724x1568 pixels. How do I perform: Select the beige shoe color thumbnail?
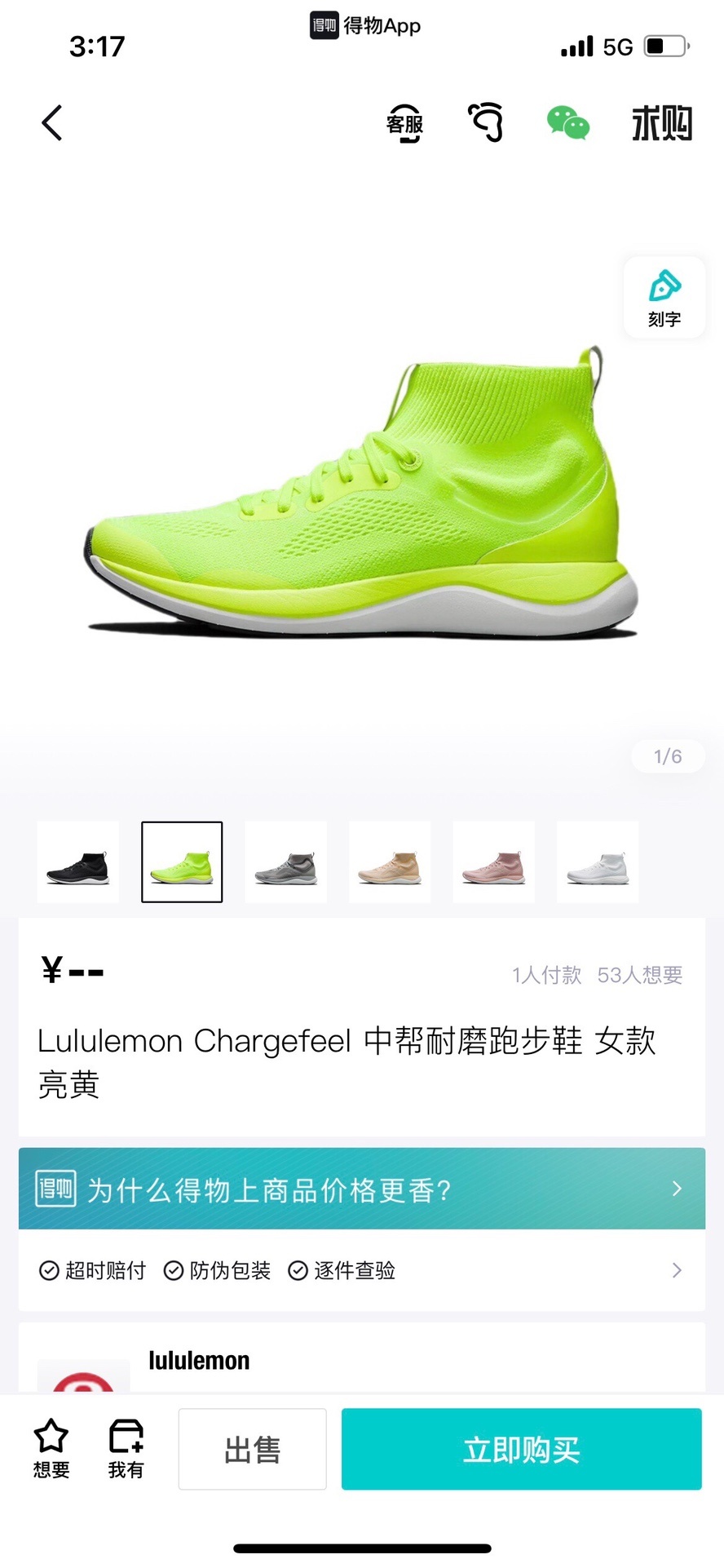click(390, 862)
